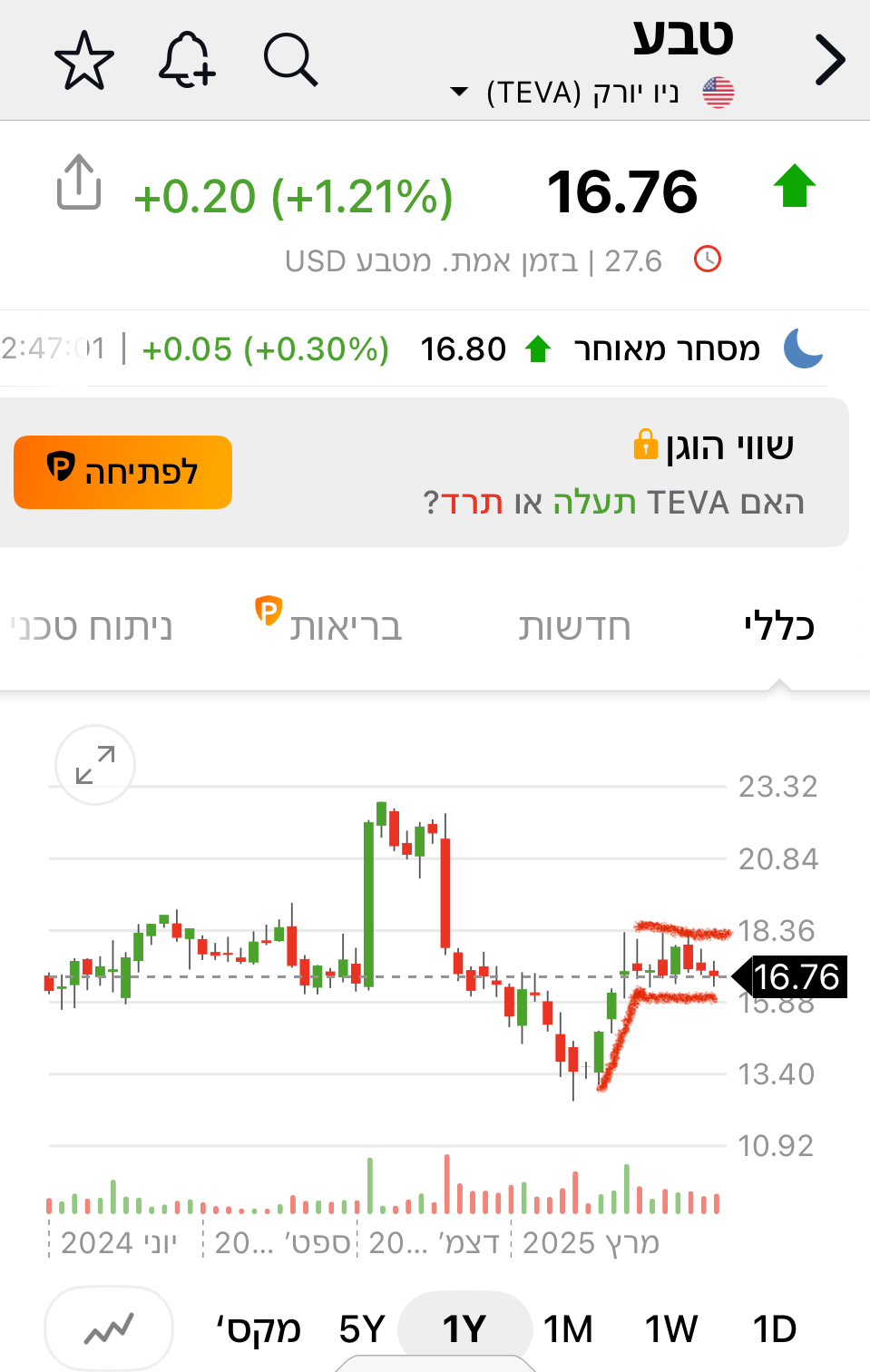Switch to the חדשות news tab
The image size is (870, 1372).
click(x=574, y=627)
